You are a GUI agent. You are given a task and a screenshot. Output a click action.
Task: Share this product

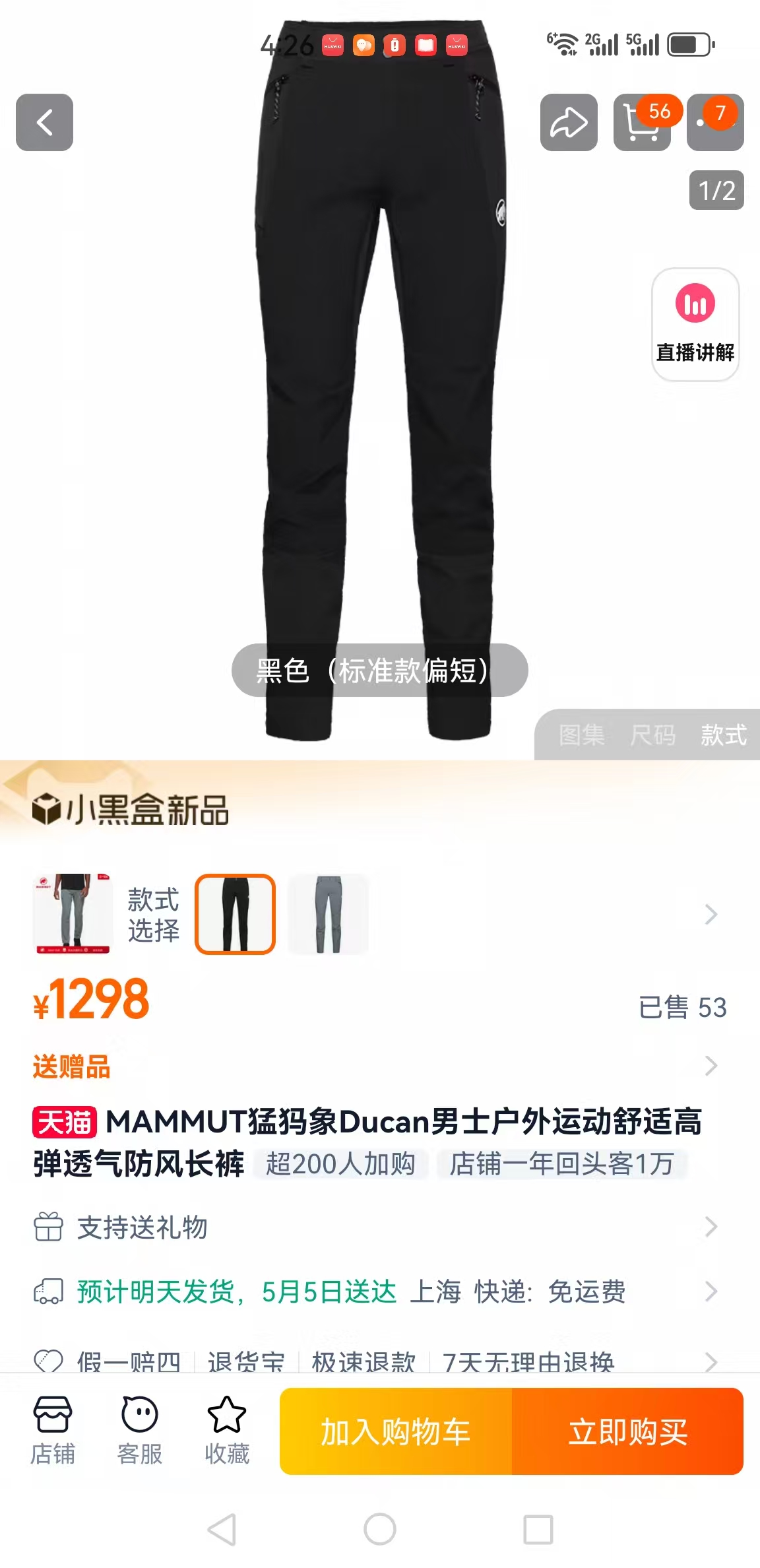point(569,122)
